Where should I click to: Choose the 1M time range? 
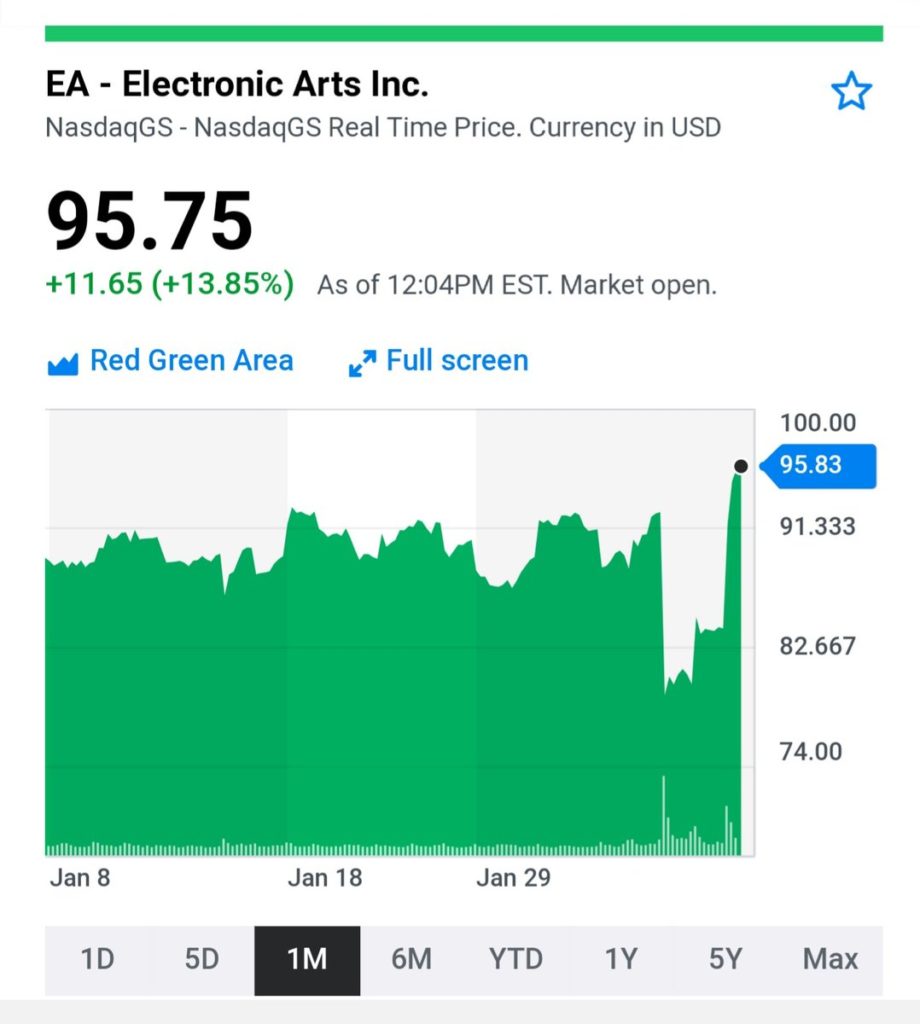tap(307, 960)
